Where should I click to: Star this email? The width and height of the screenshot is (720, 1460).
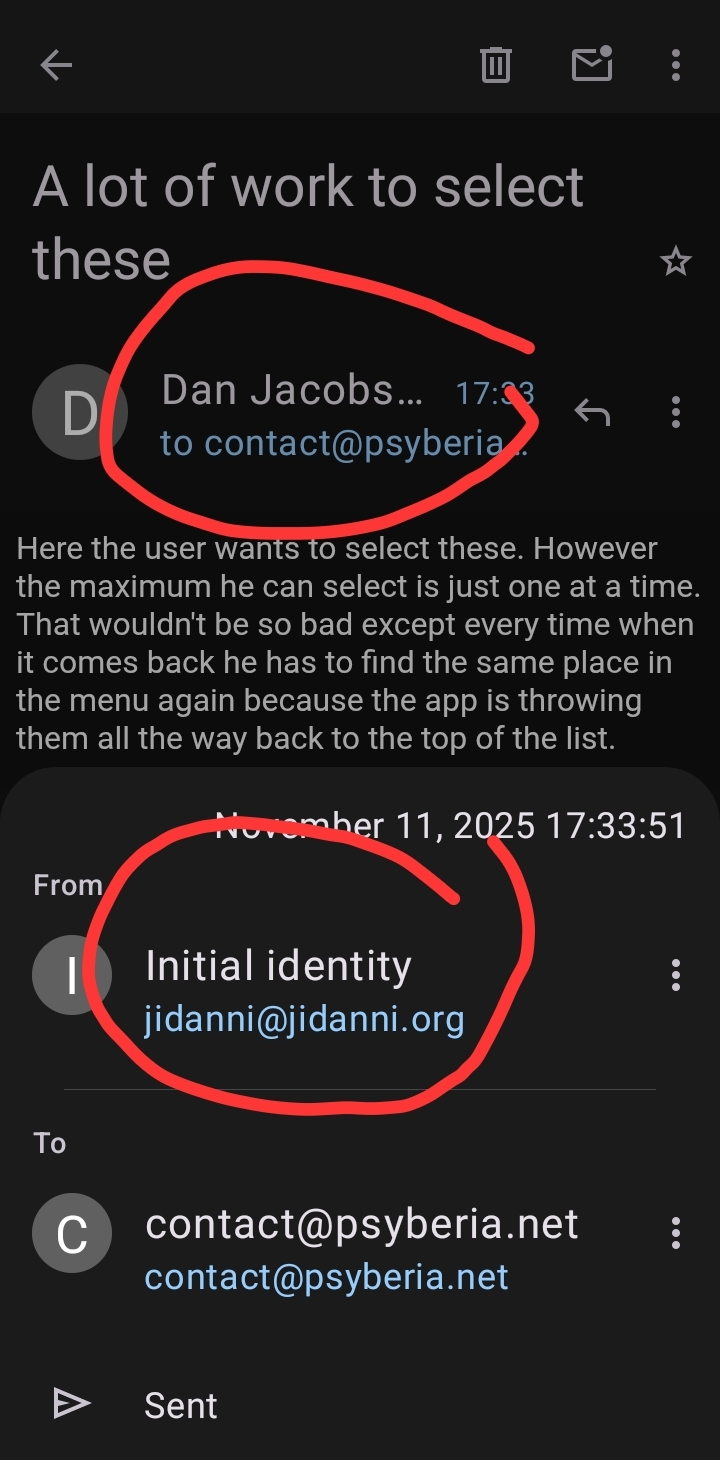(x=676, y=262)
